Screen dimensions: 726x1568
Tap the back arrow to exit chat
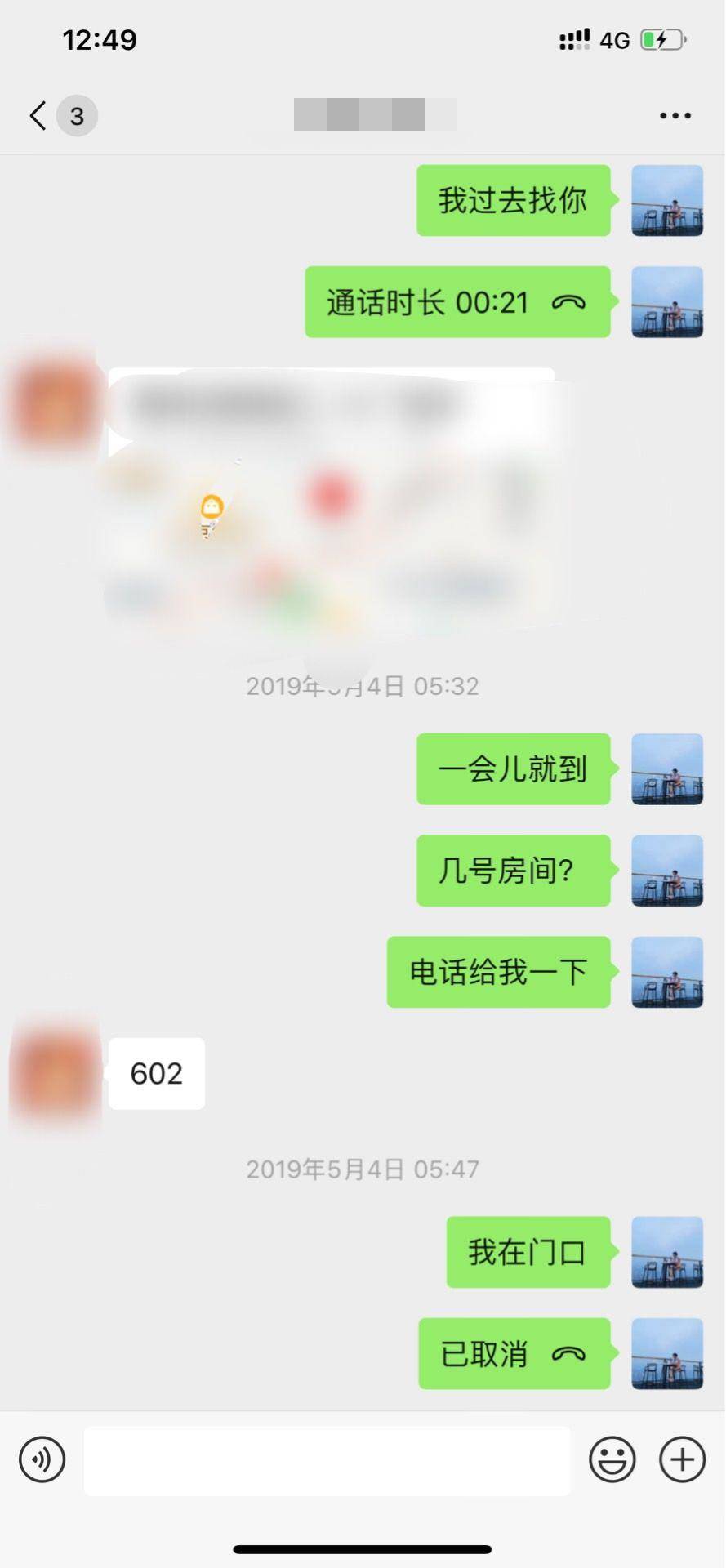pyautogui.click(x=36, y=115)
